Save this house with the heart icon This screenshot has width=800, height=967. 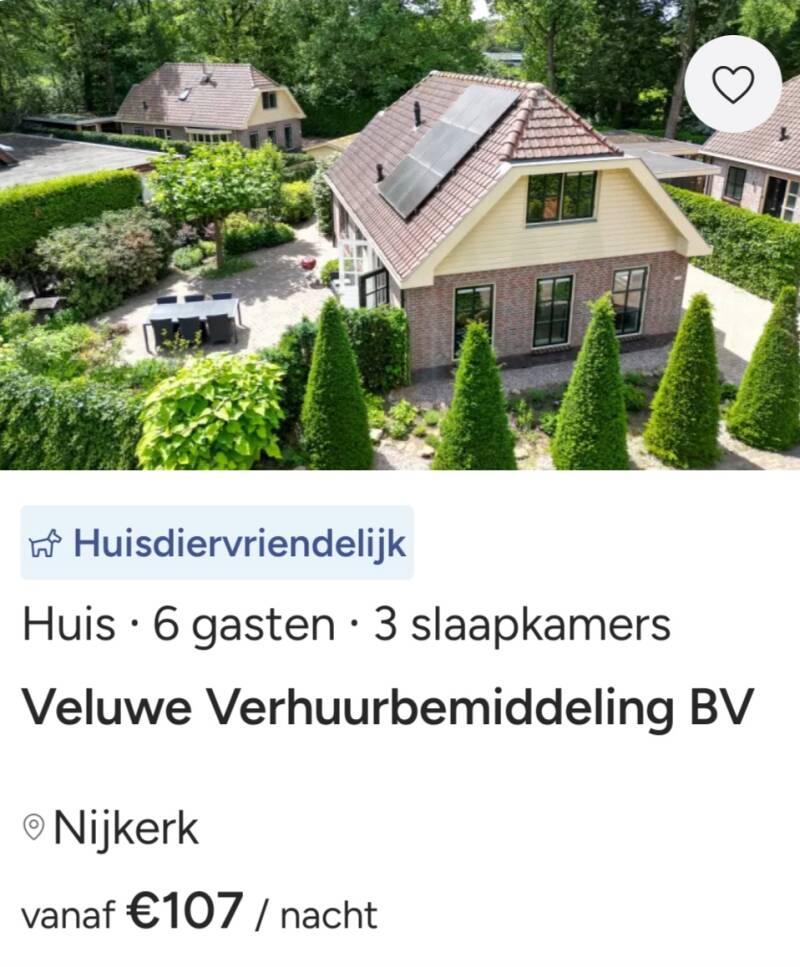tap(733, 84)
